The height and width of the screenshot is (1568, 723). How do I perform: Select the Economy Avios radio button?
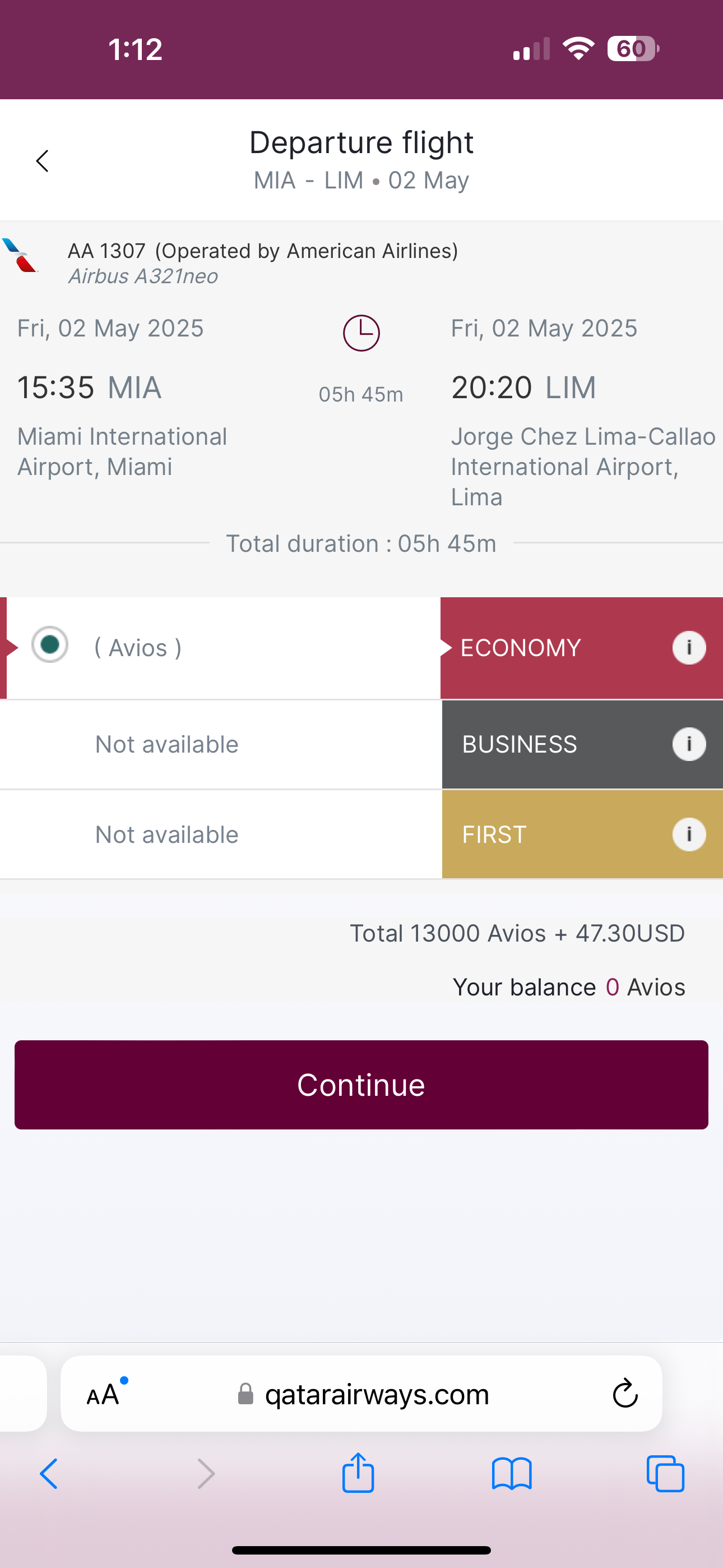click(50, 644)
